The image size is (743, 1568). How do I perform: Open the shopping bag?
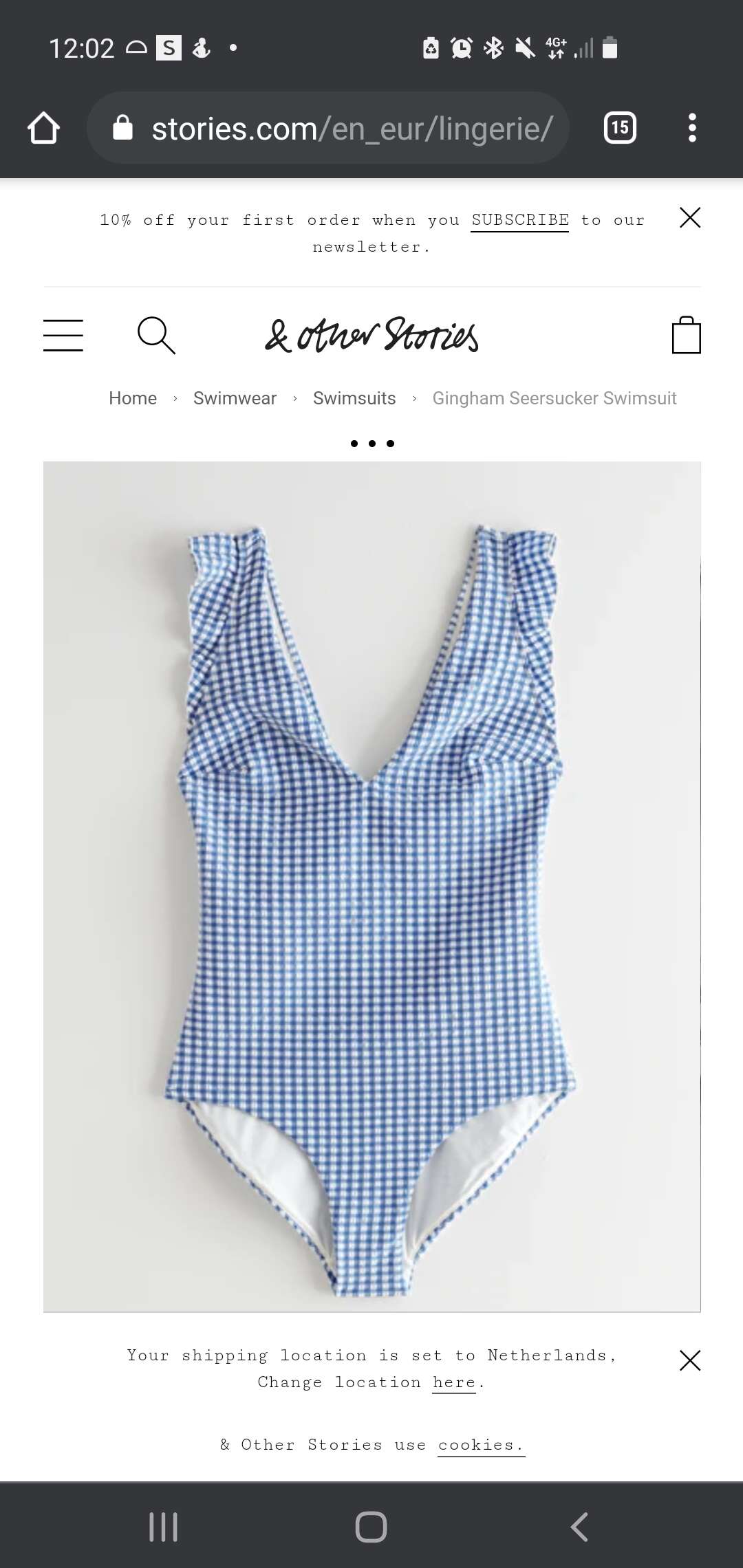click(x=686, y=335)
